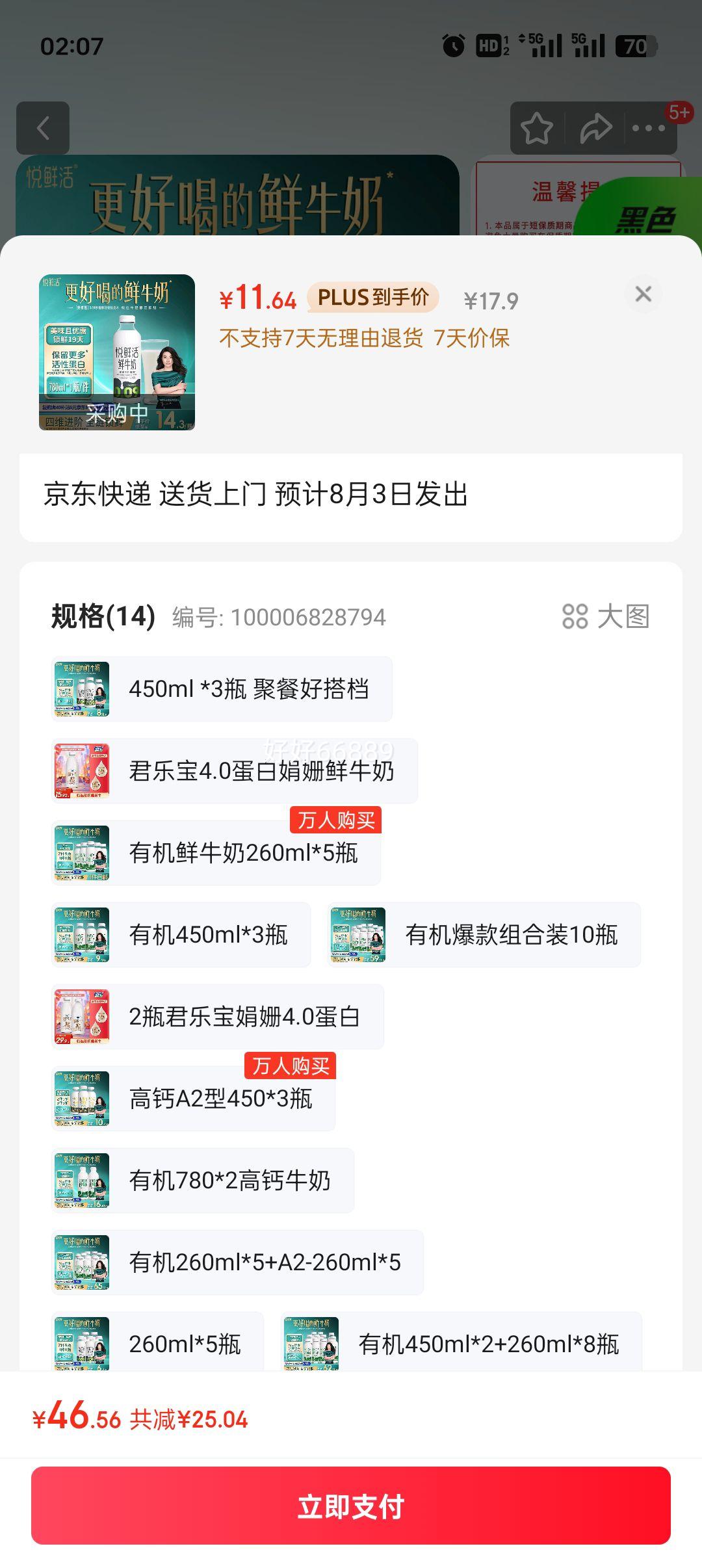The width and height of the screenshot is (702, 1568).
Task: Select the 450ml *3瓶 聚餐好搭档 option
Action: (222, 689)
